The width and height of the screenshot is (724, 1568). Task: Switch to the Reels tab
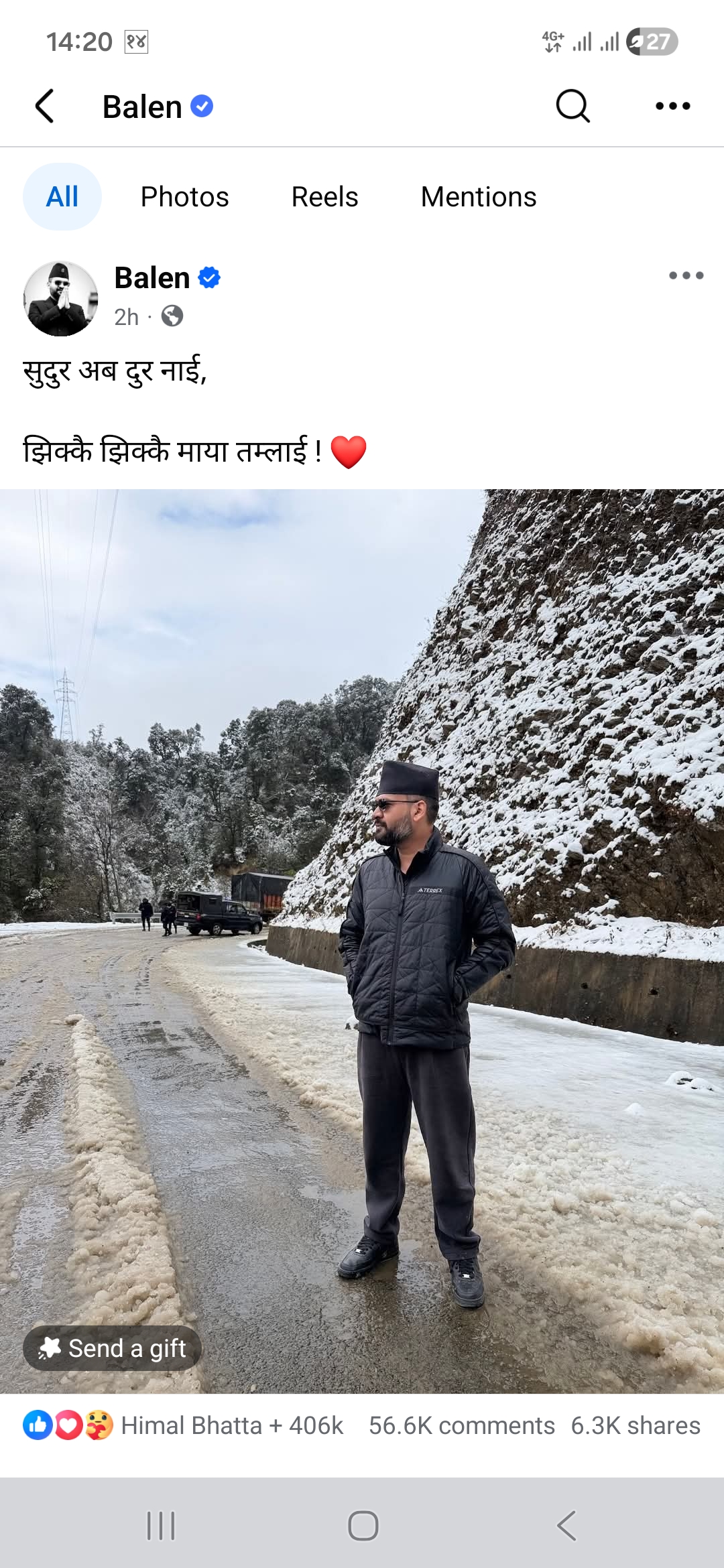pyautogui.click(x=324, y=197)
